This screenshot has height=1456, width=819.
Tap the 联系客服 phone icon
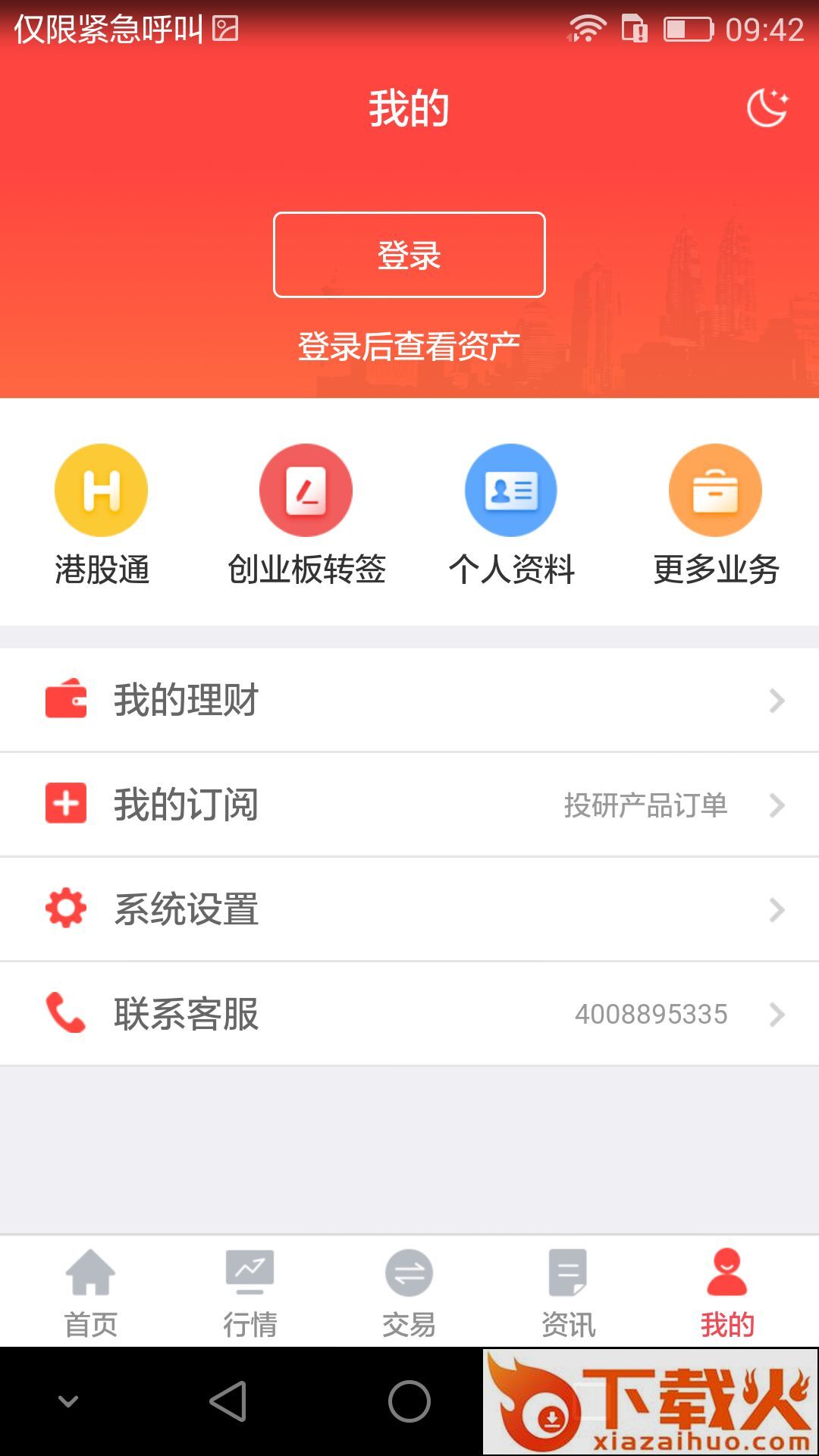click(x=67, y=1014)
